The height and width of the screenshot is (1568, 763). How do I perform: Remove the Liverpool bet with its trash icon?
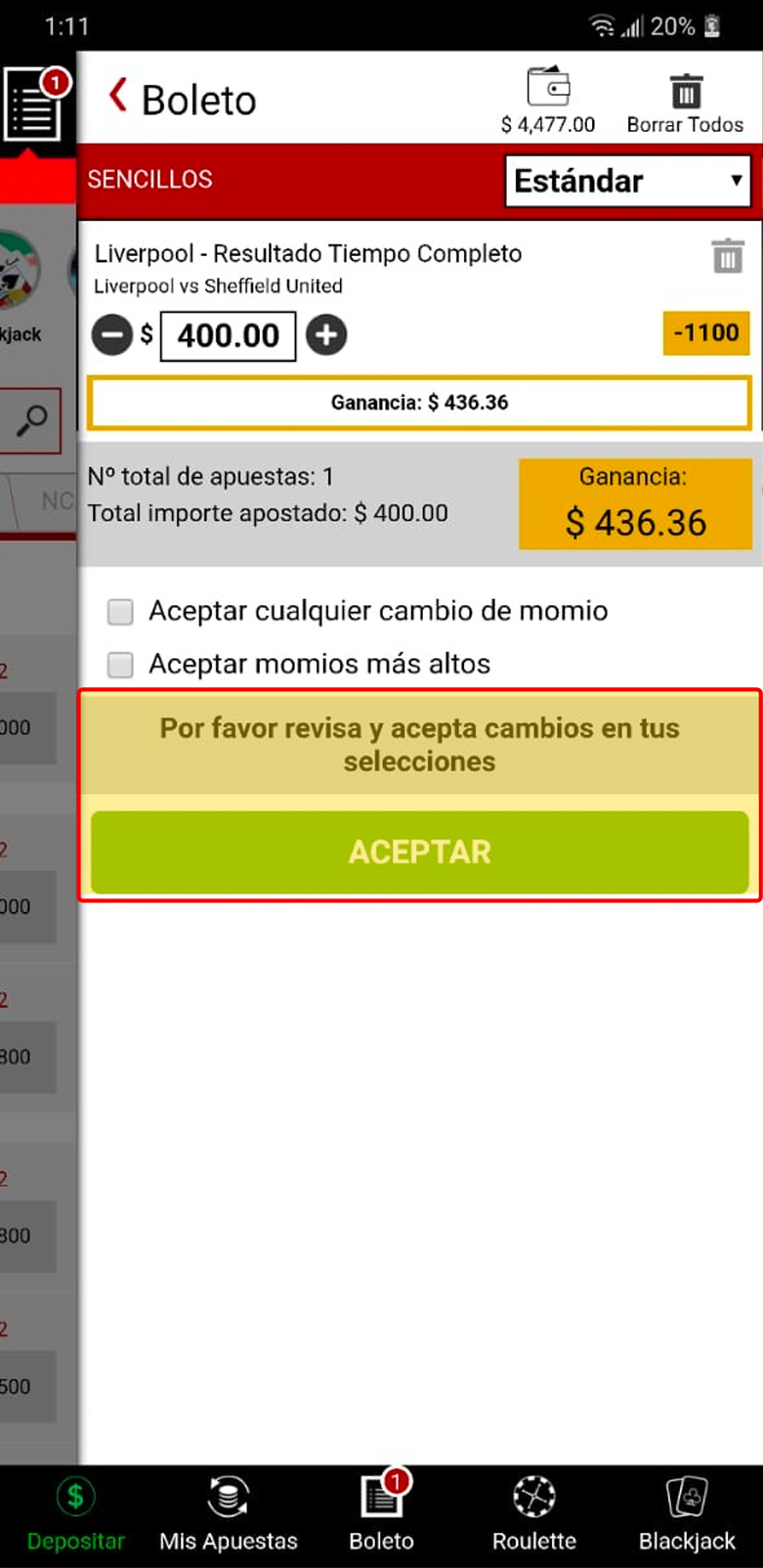tap(728, 257)
